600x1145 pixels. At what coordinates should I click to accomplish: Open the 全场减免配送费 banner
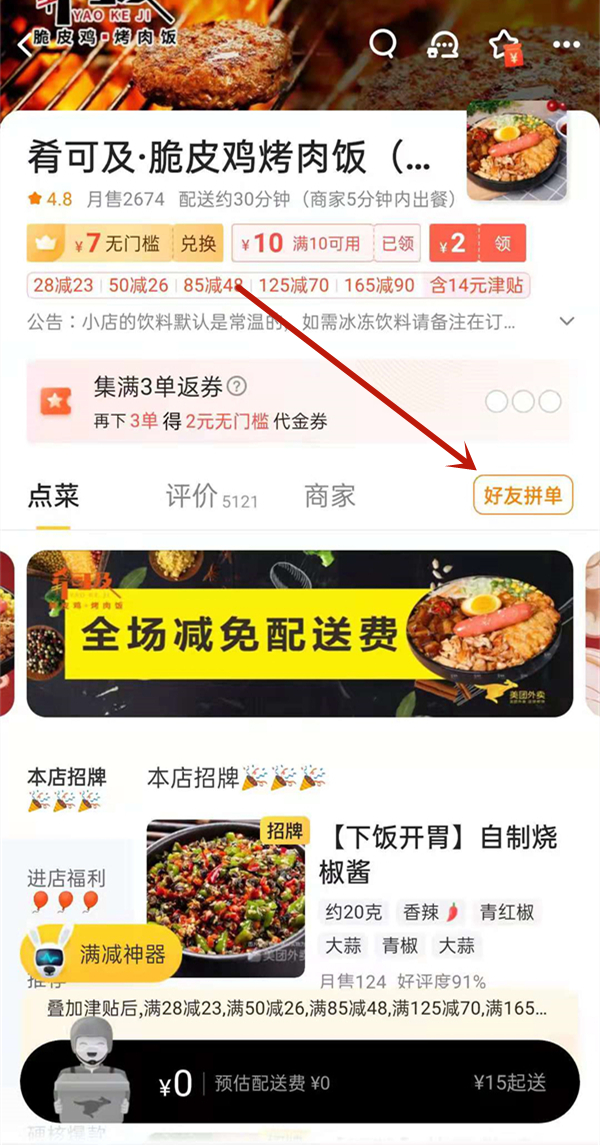[300, 634]
